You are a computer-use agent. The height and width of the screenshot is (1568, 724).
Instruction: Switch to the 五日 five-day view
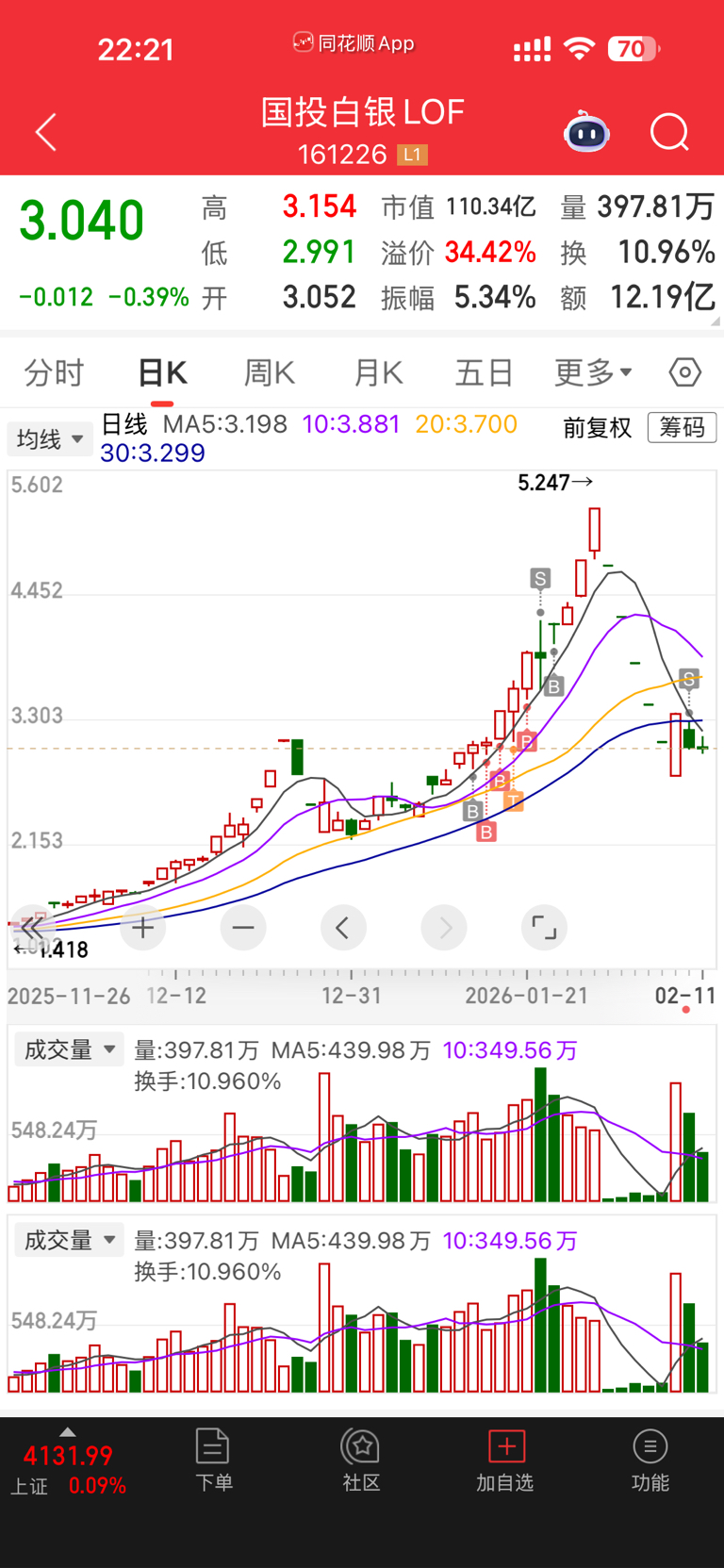tap(484, 372)
